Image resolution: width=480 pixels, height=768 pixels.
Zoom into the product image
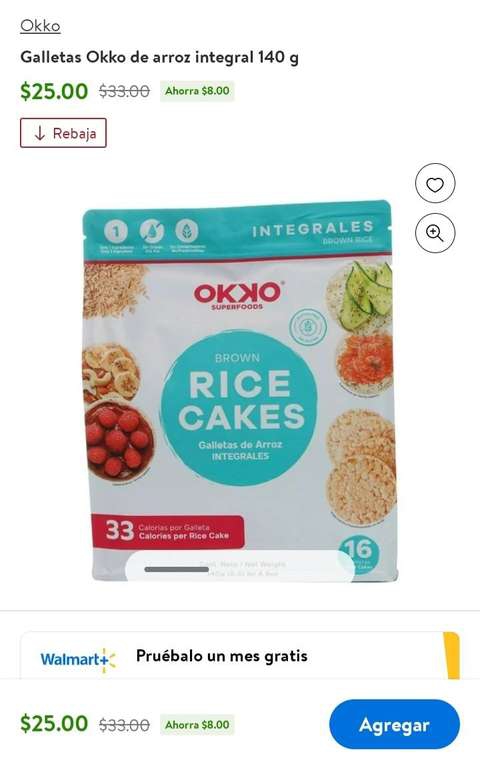pyautogui.click(x=435, y=233)
